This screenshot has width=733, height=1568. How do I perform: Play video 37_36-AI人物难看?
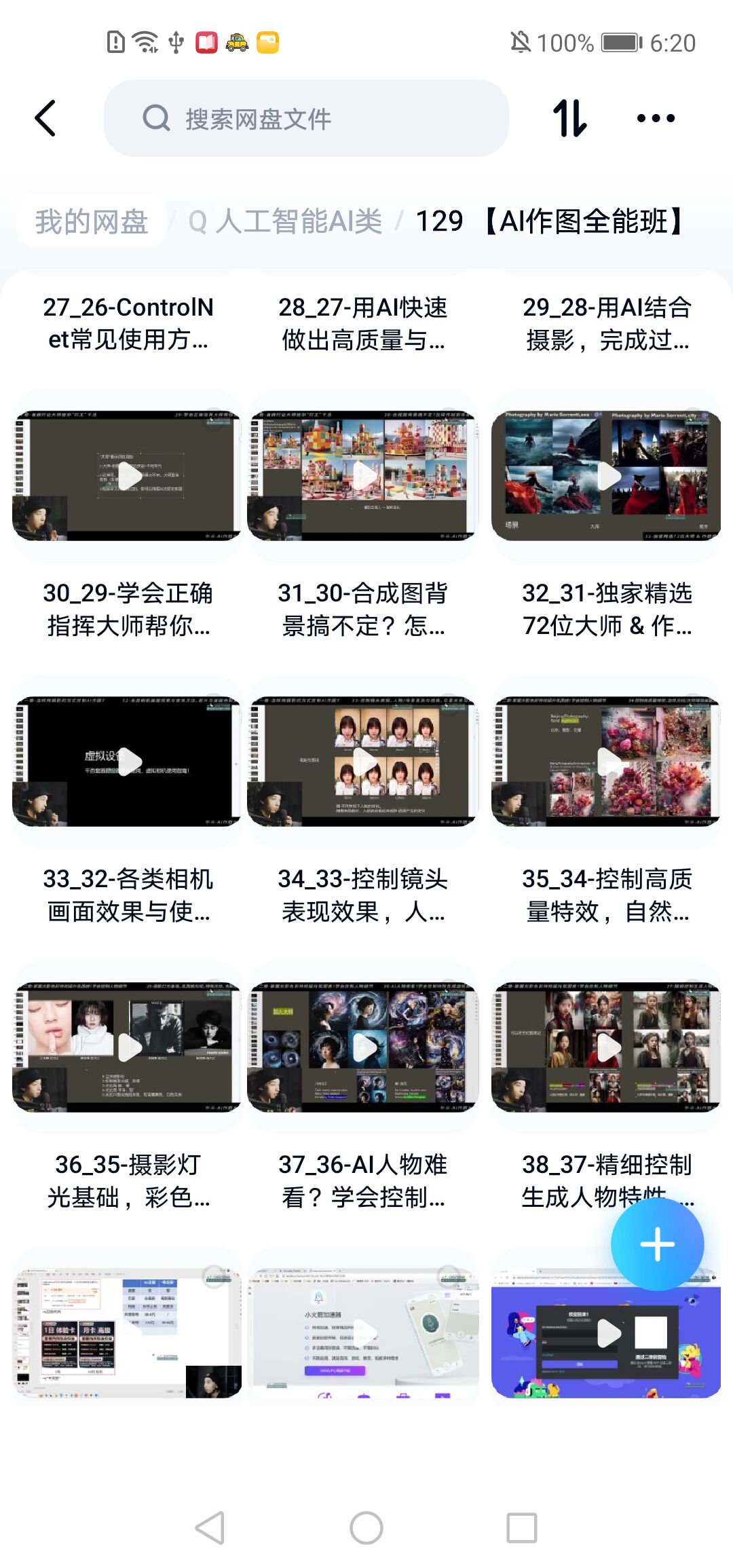tap(363, 1047)
